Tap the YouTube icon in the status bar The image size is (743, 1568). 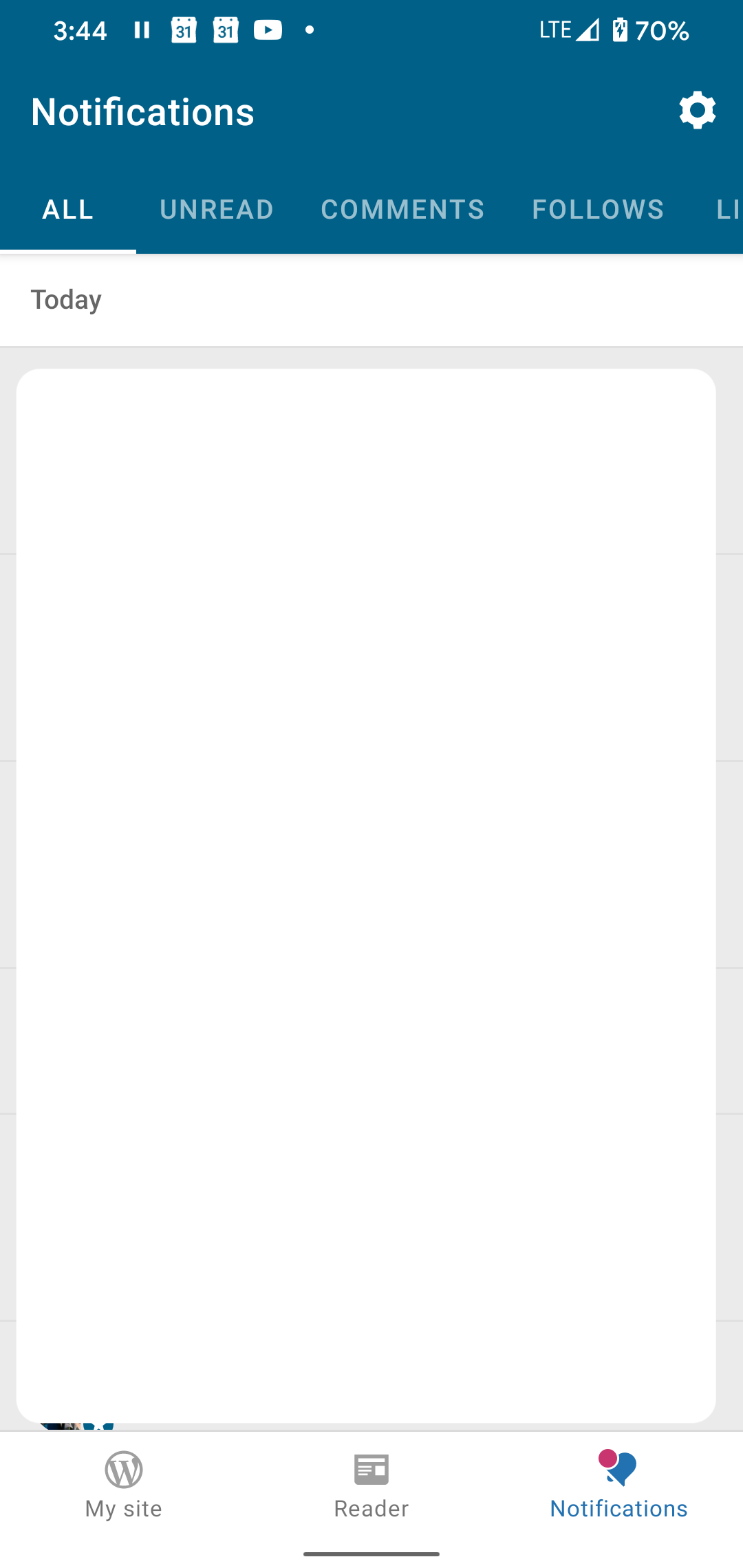point(268,30)
